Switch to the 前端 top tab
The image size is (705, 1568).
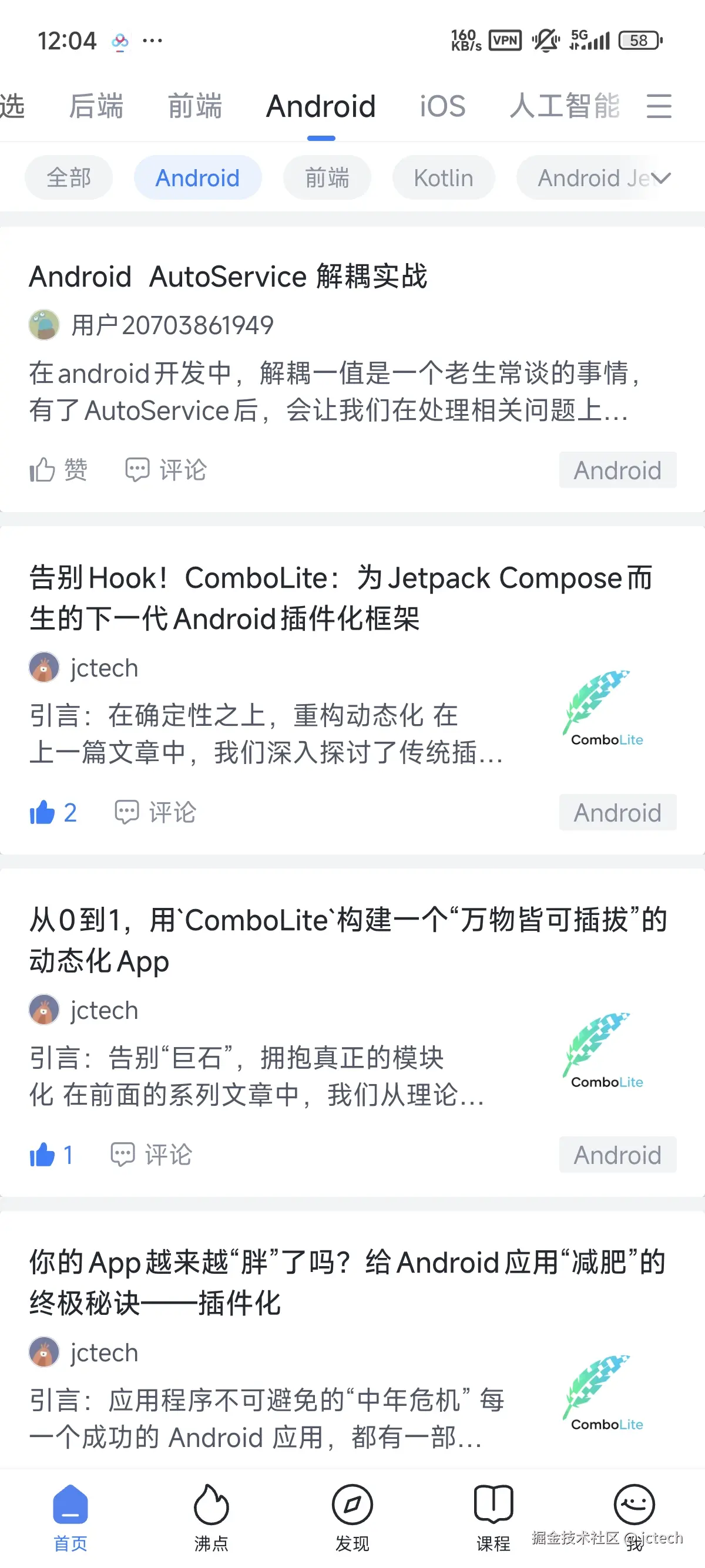(x=195, y=106)
